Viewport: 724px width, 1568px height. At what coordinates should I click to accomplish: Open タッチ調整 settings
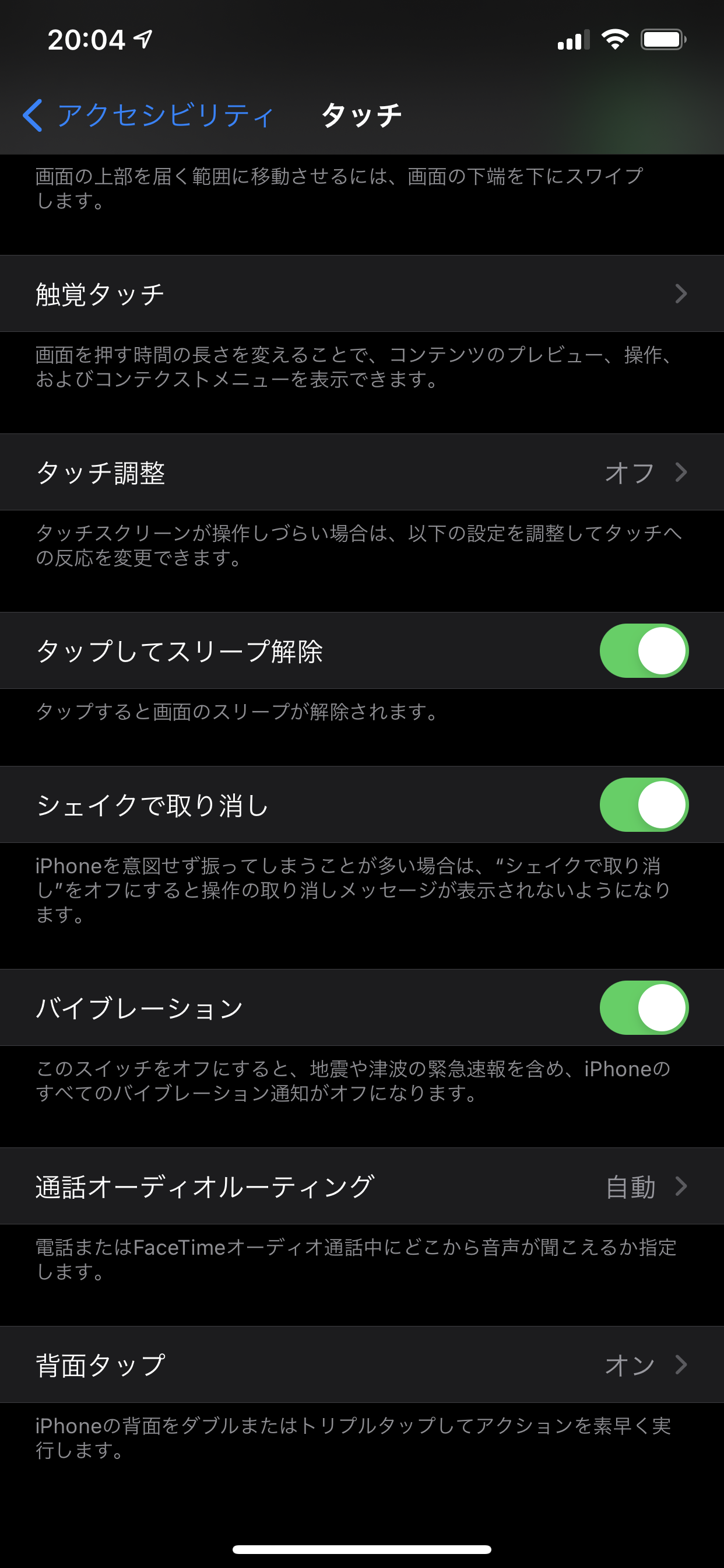[361, 473]
